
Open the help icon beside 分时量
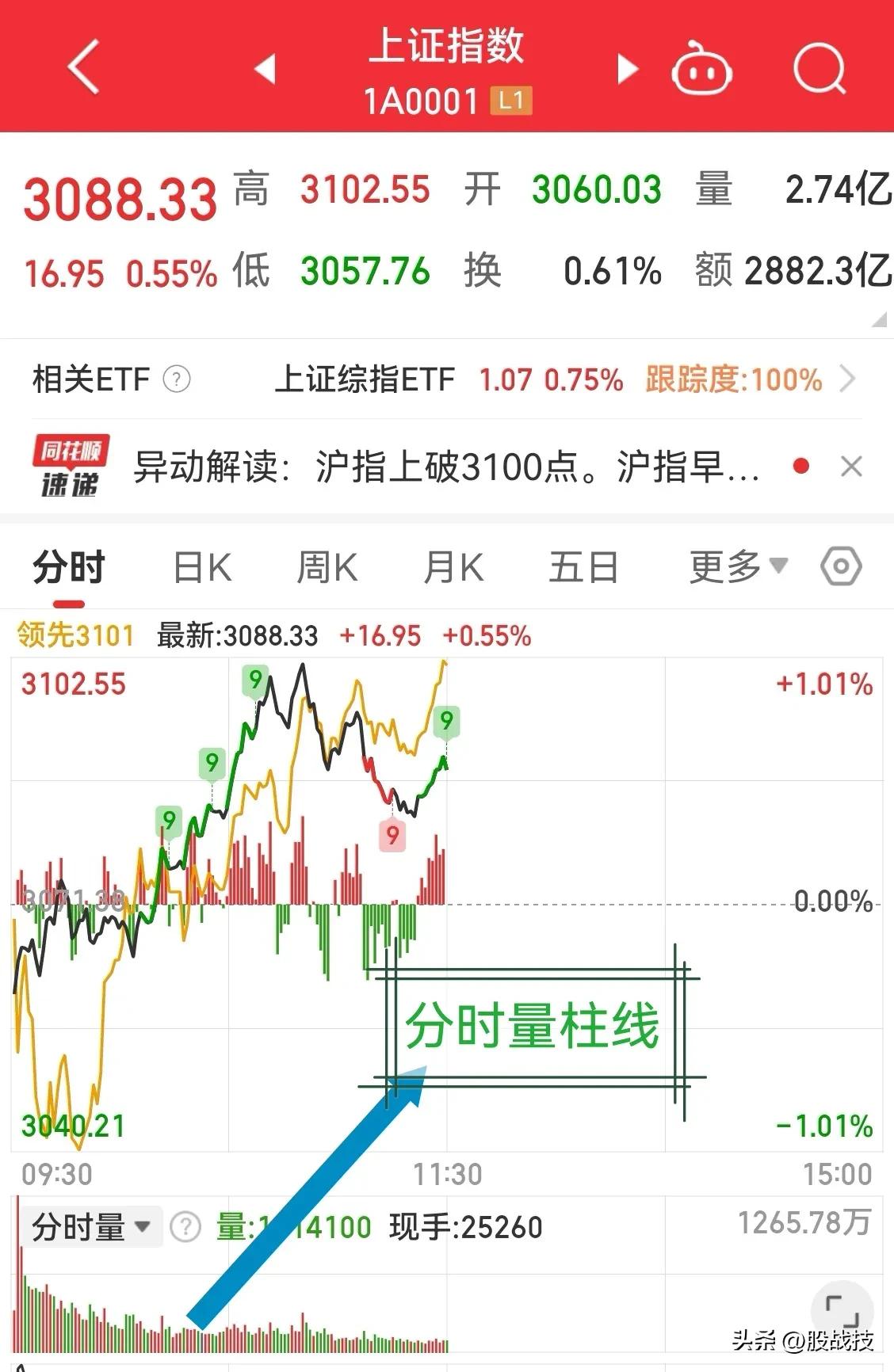tap(186, 1227)
